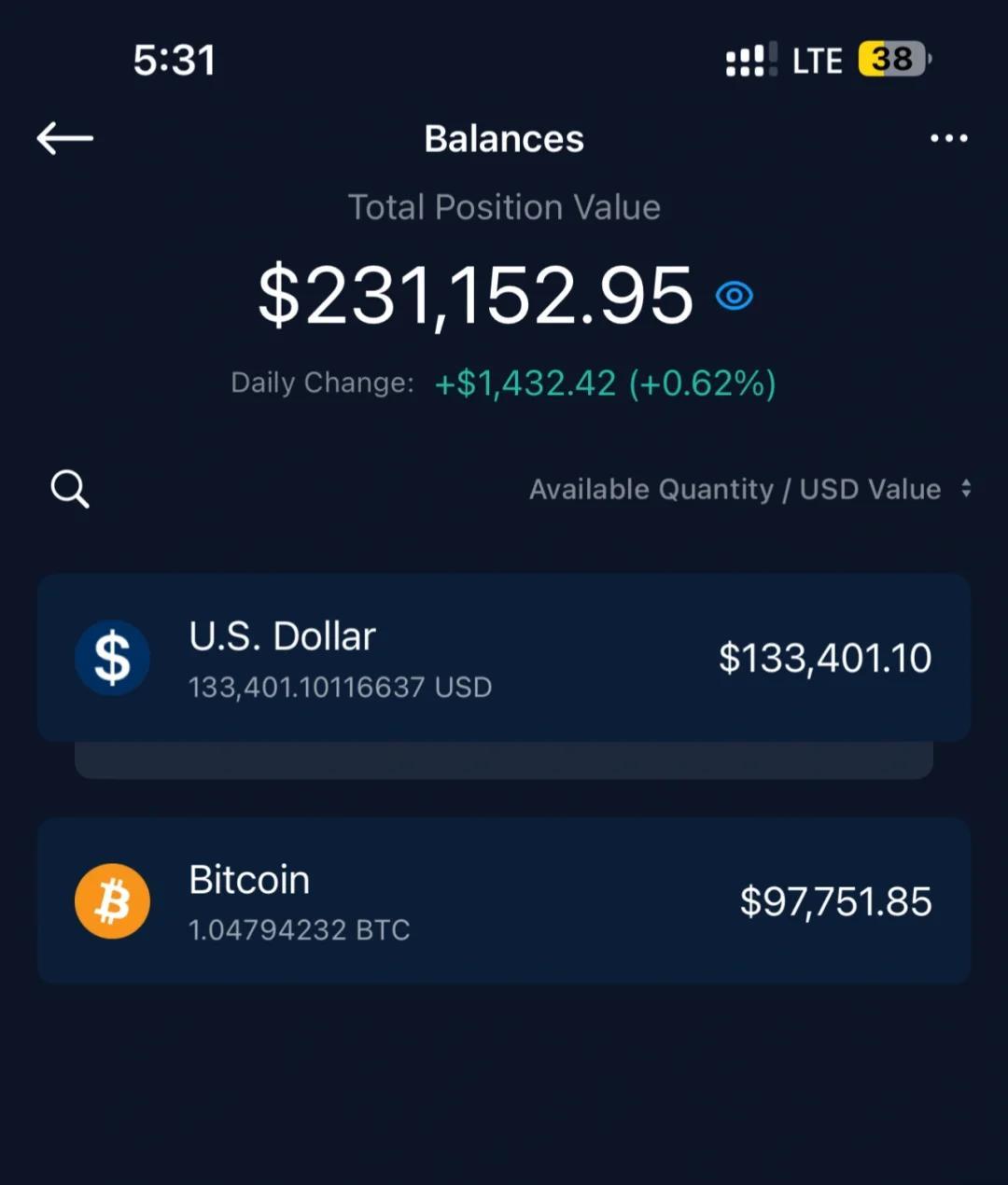Change sorting via USD Value option
1008x1185 pixels.
pyautogui.click(x=868, y=488)
